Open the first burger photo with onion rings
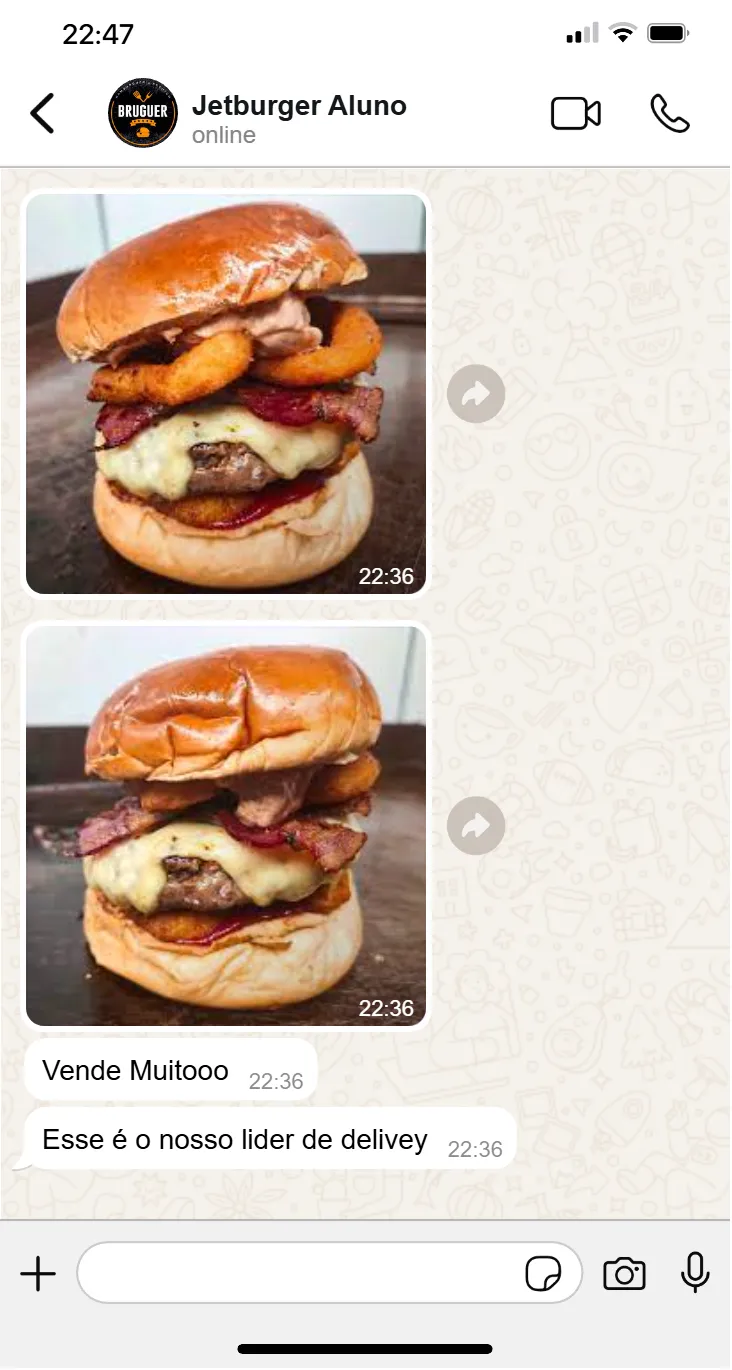 coord(226,393)
